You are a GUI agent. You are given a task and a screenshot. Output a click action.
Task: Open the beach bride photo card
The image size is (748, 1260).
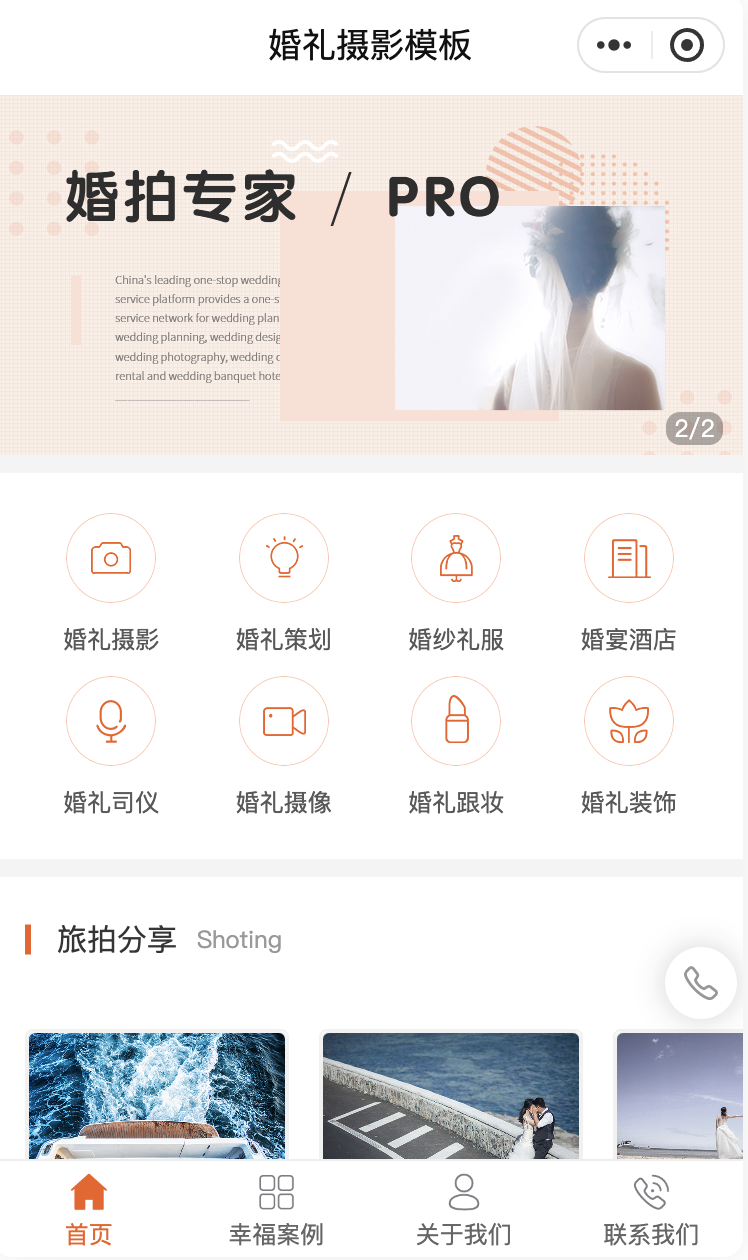tap(680, 1095)
